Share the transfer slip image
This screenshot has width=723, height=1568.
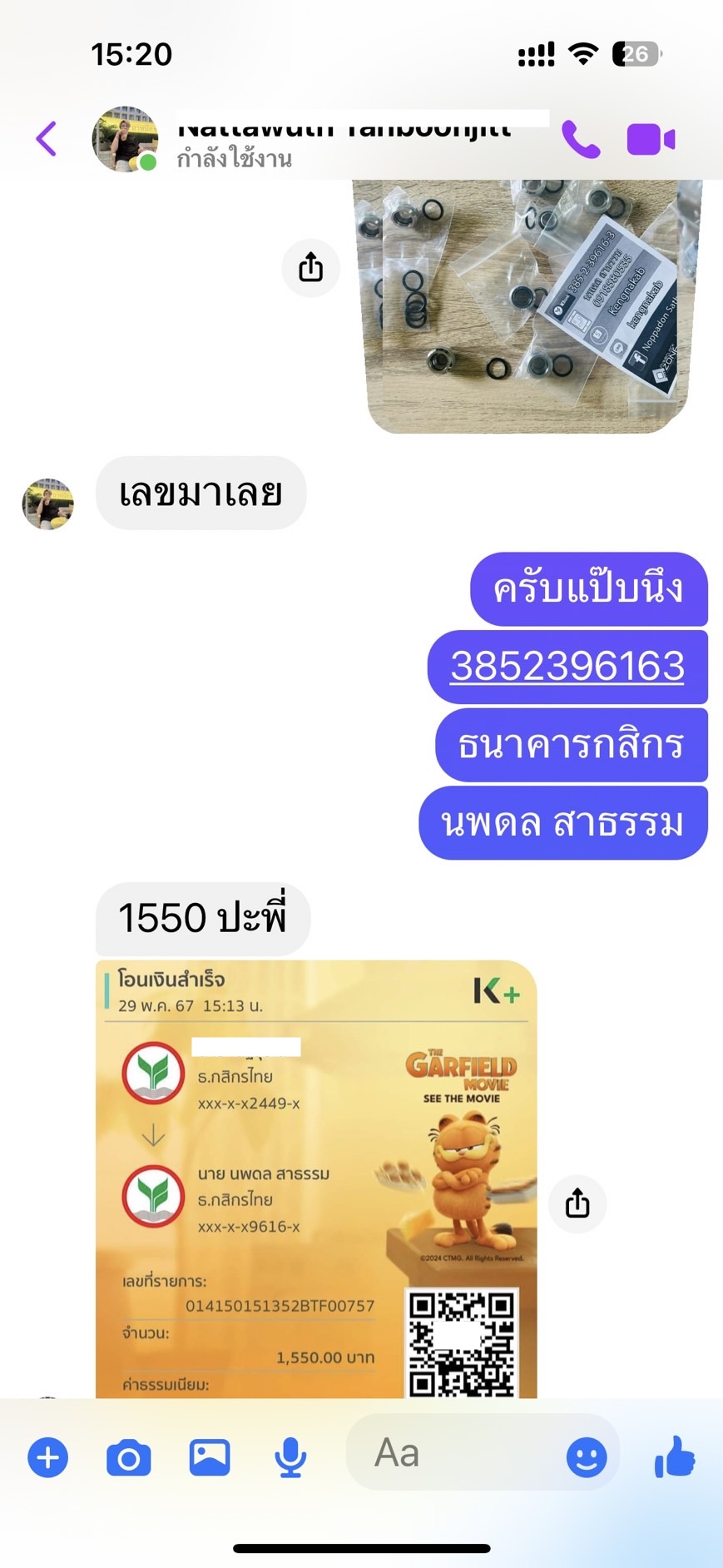(x=577, y=1203)
